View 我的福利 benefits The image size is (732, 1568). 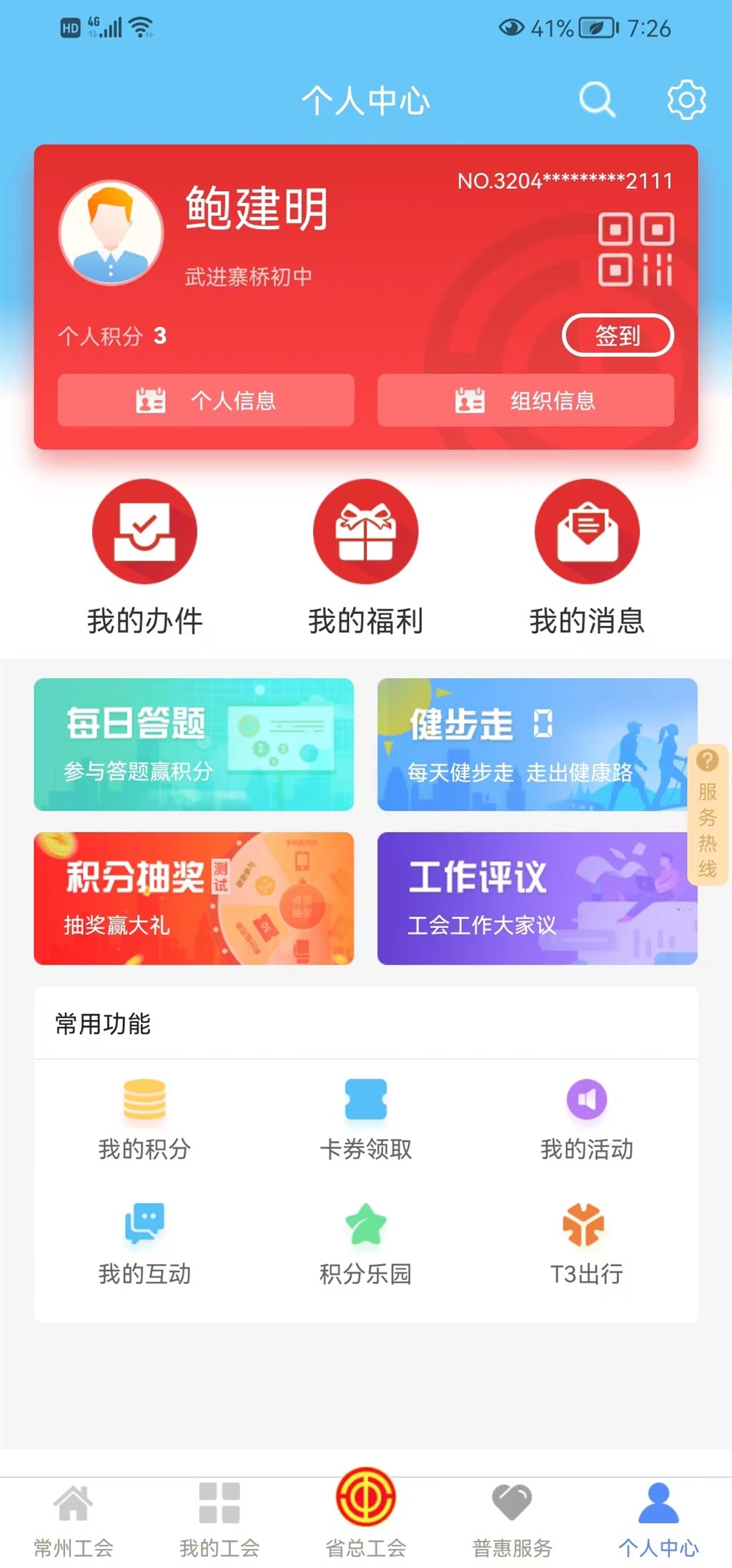tap(366, 558)
